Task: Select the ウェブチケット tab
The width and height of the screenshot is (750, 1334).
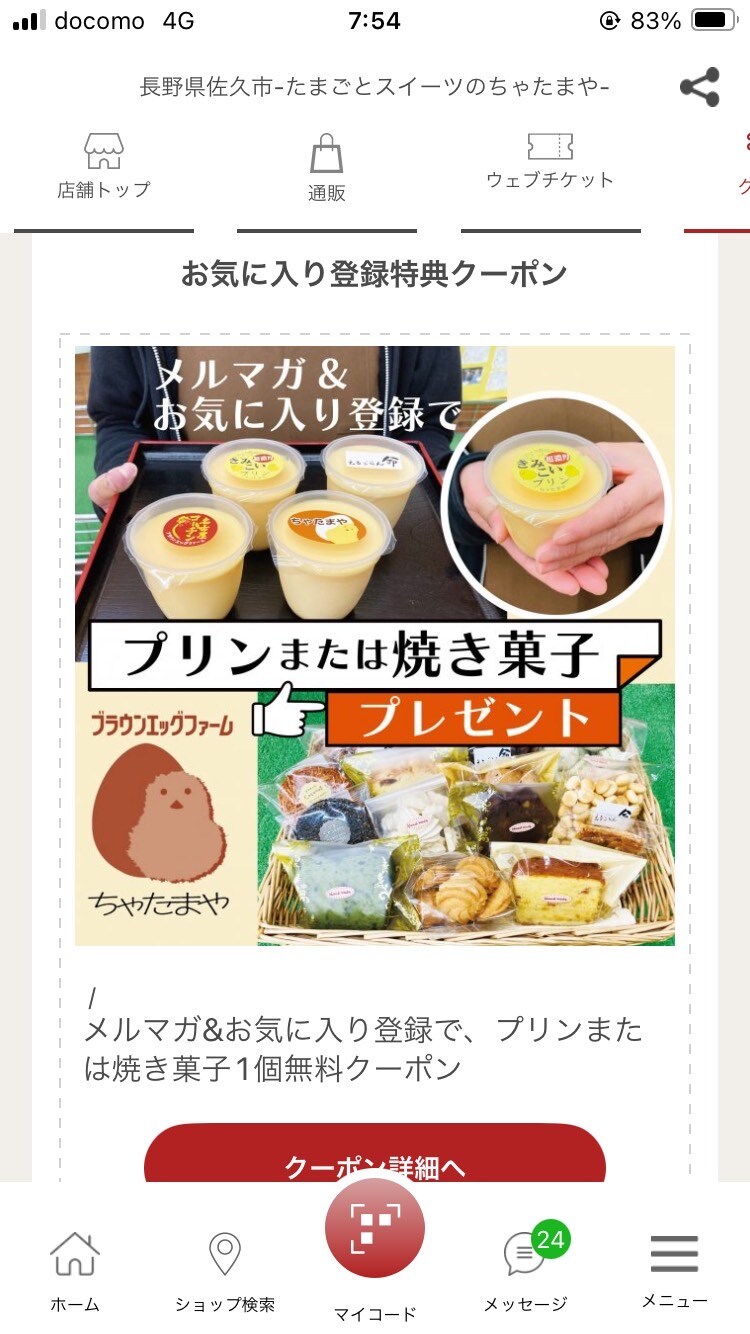Action: pyautogui.click(x=549, y=164)
